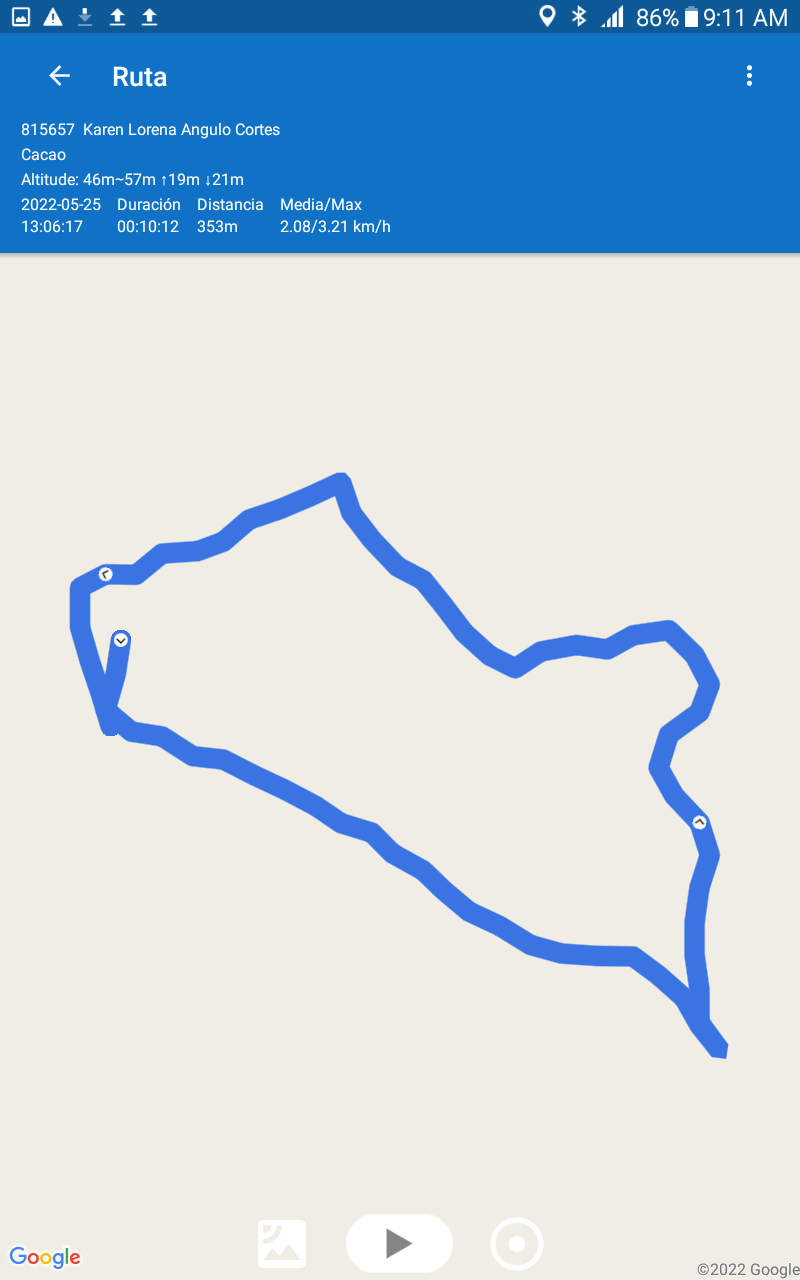Image resolution: width=800 pixels, height=1280 pixels.
Task: Open the route photos icon
Action: pyautogui.click(x=282, y=1244)
